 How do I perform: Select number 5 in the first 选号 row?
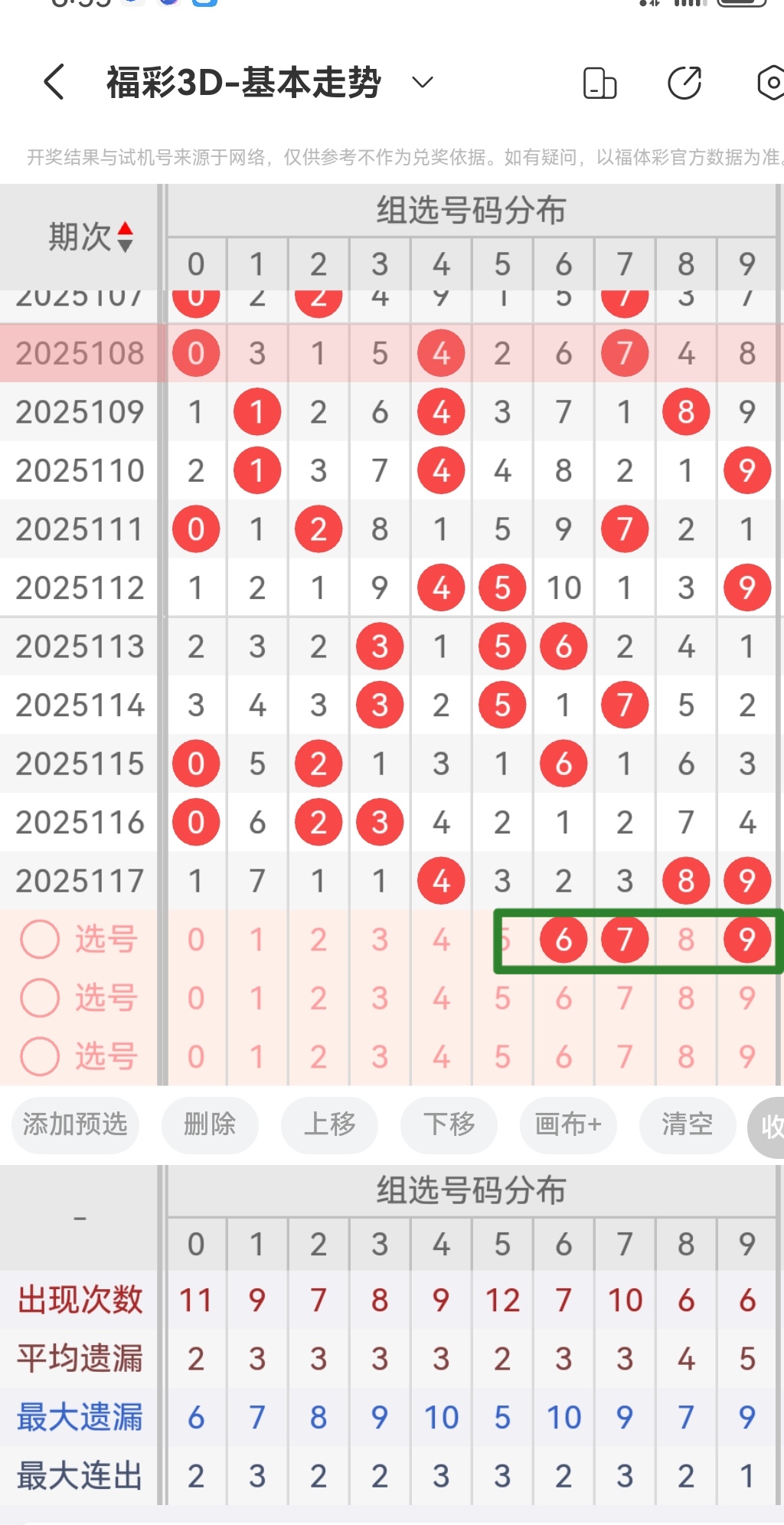(502, 939)
